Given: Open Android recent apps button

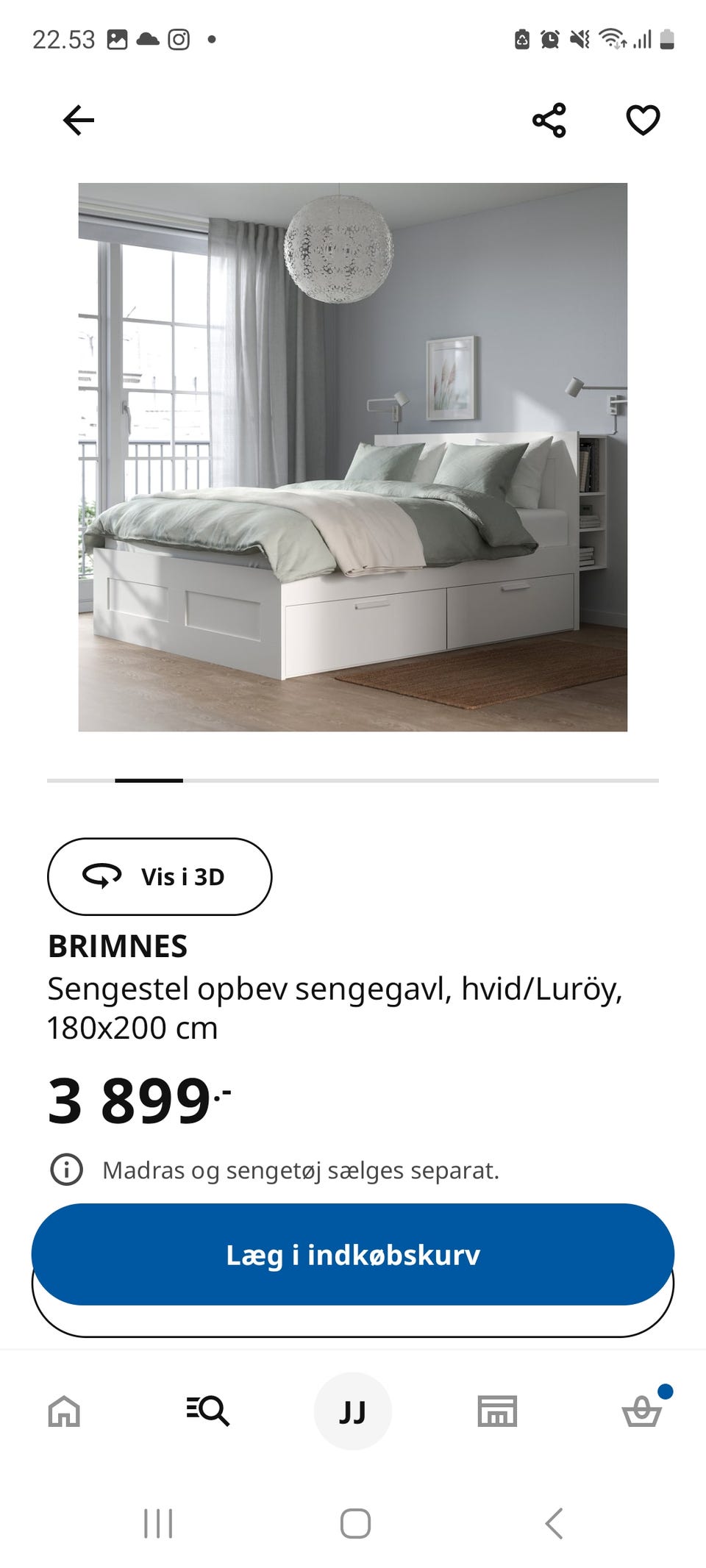Looking at the screenshot, I should [x=158, y=1521].
